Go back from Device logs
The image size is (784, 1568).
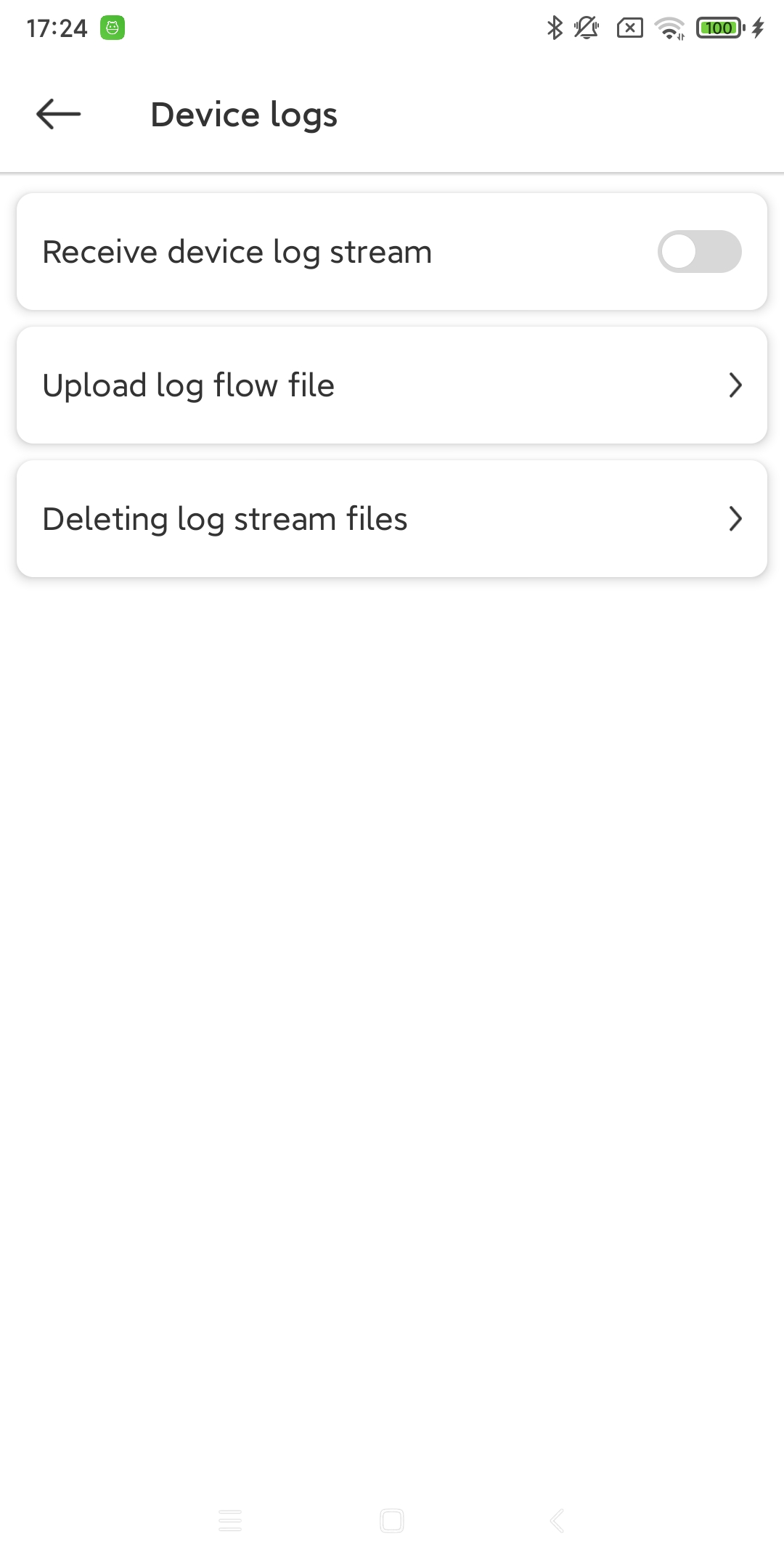(58, 114)
